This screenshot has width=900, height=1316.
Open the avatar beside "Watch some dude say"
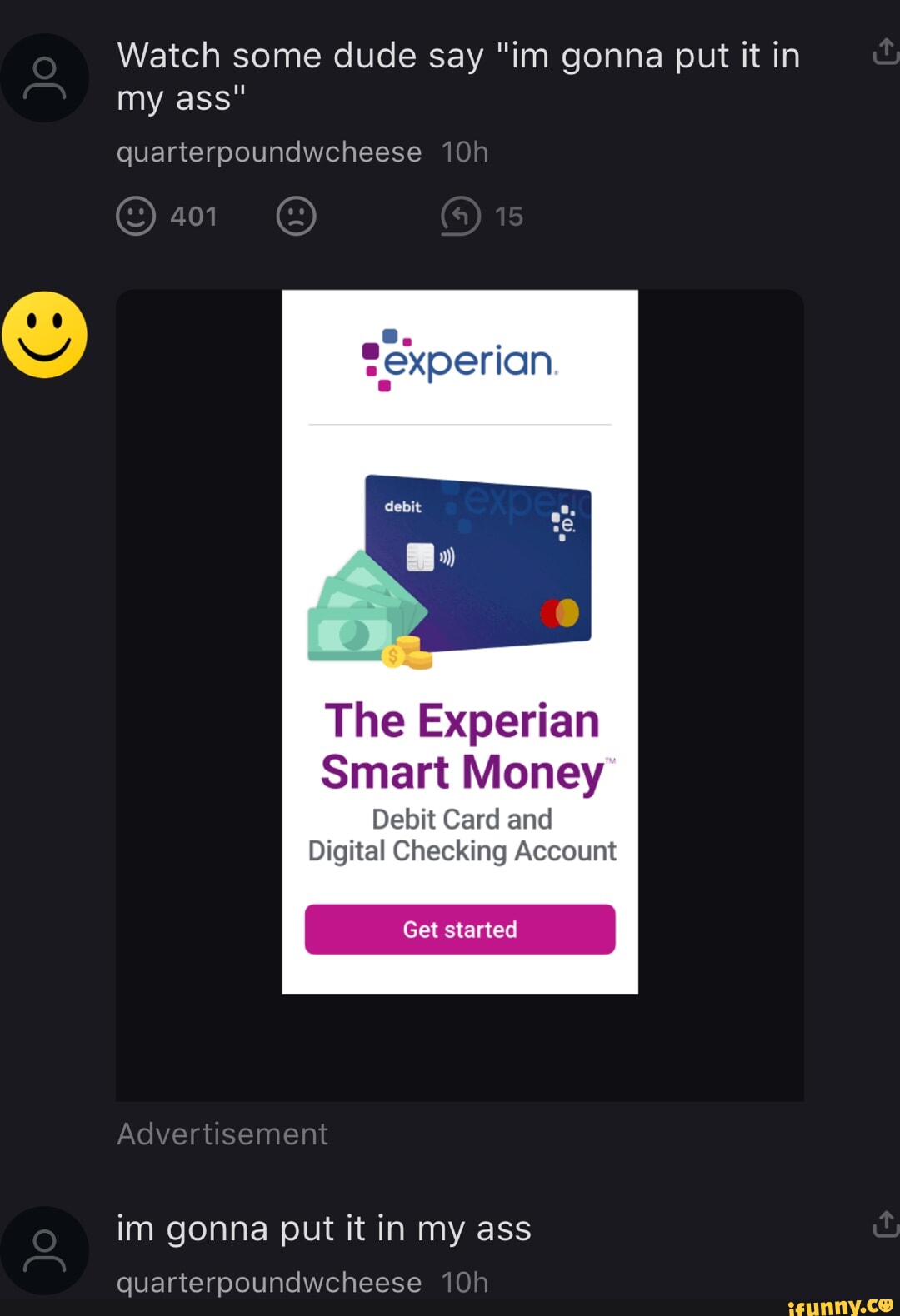point(45,78)
